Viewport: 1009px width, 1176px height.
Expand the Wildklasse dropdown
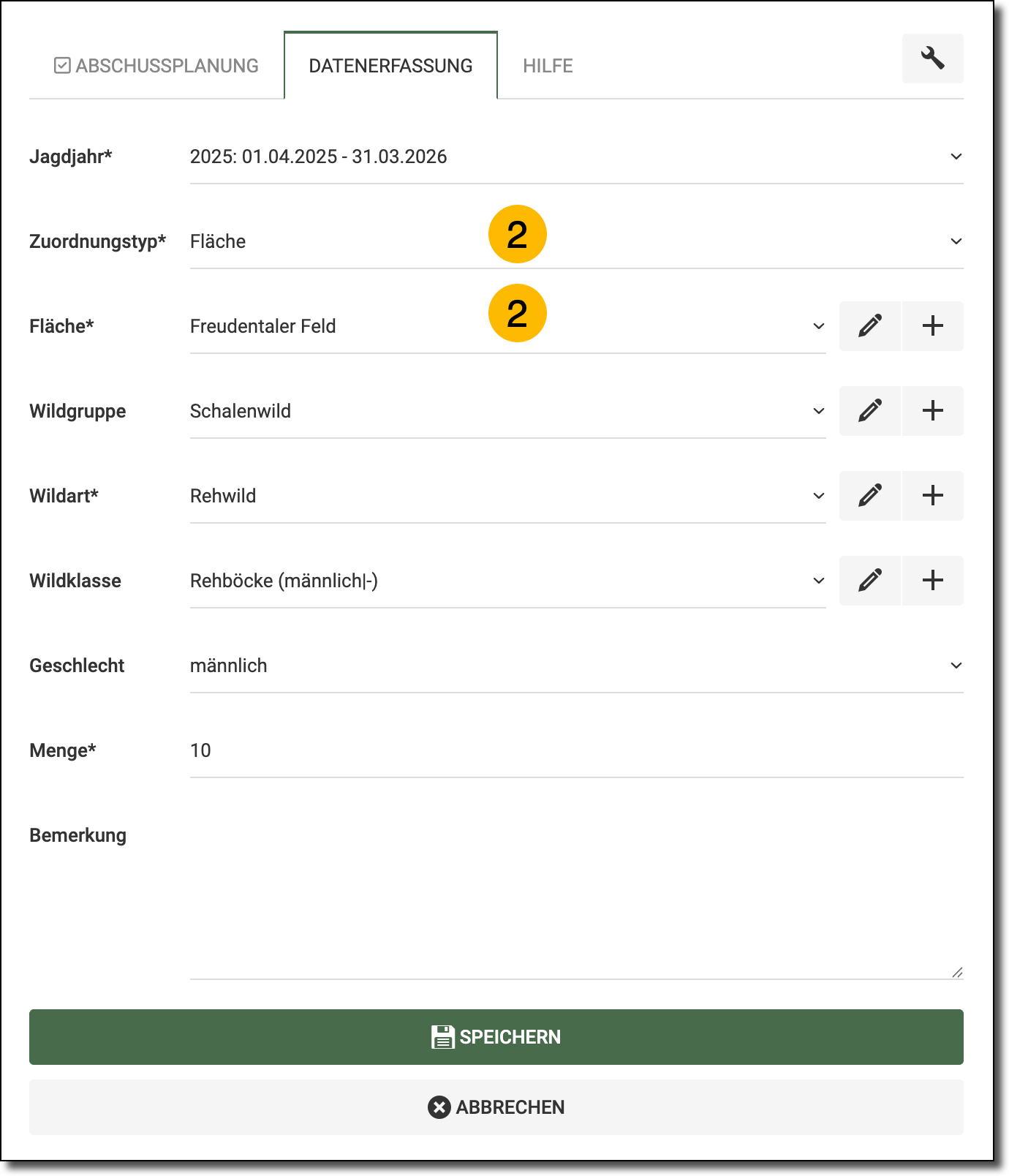click(x=507, y=581)
